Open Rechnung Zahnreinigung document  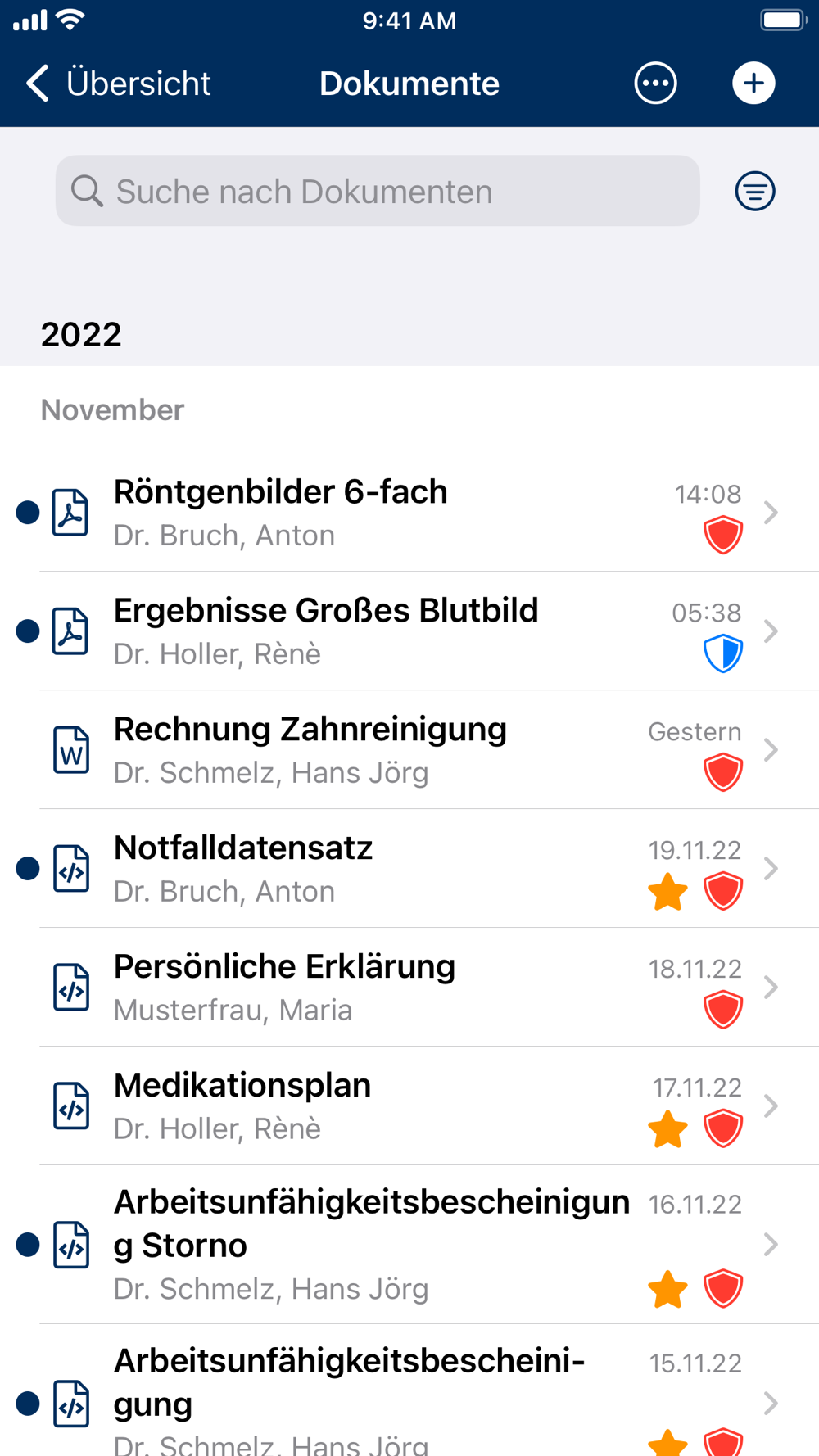coord(409,750)
